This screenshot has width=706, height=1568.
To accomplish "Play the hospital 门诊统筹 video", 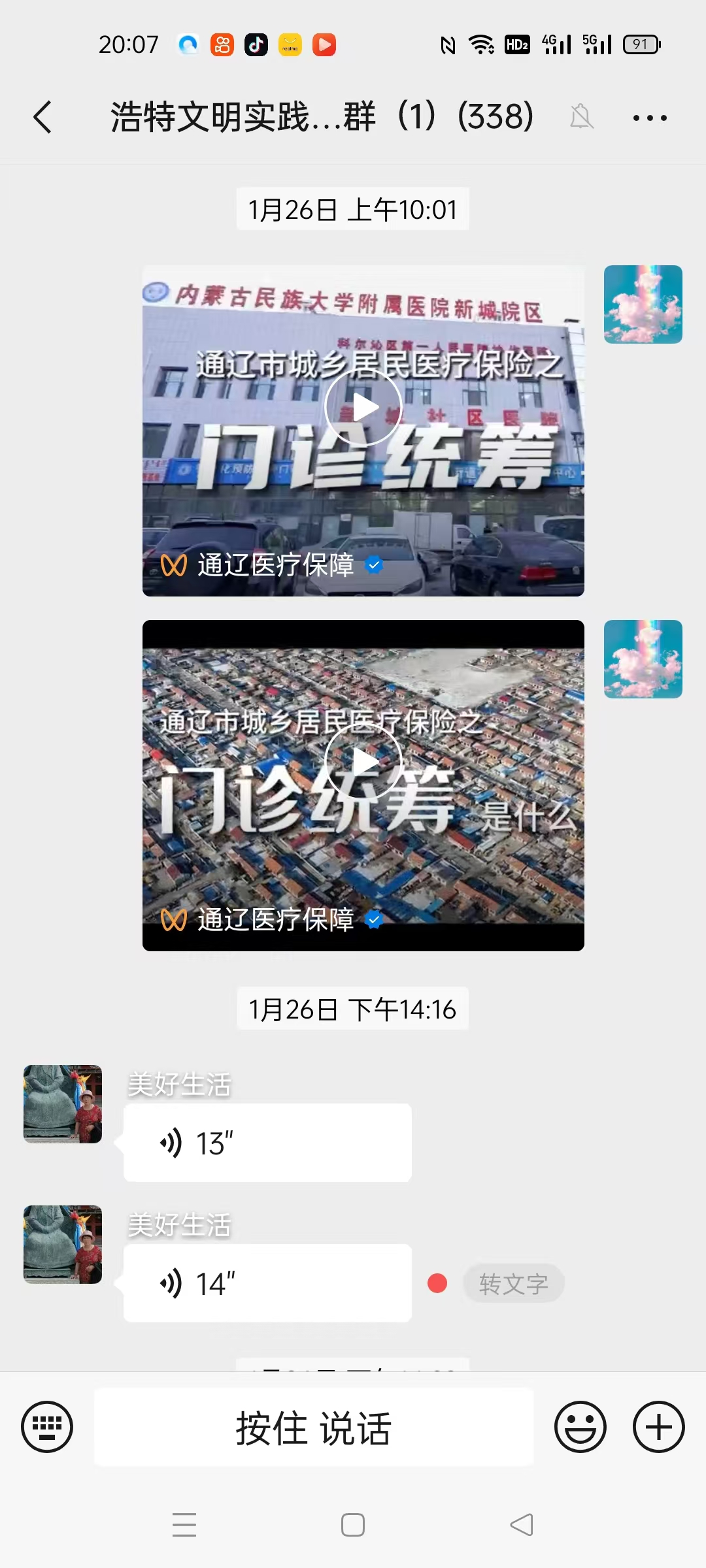I will point(363,407).
